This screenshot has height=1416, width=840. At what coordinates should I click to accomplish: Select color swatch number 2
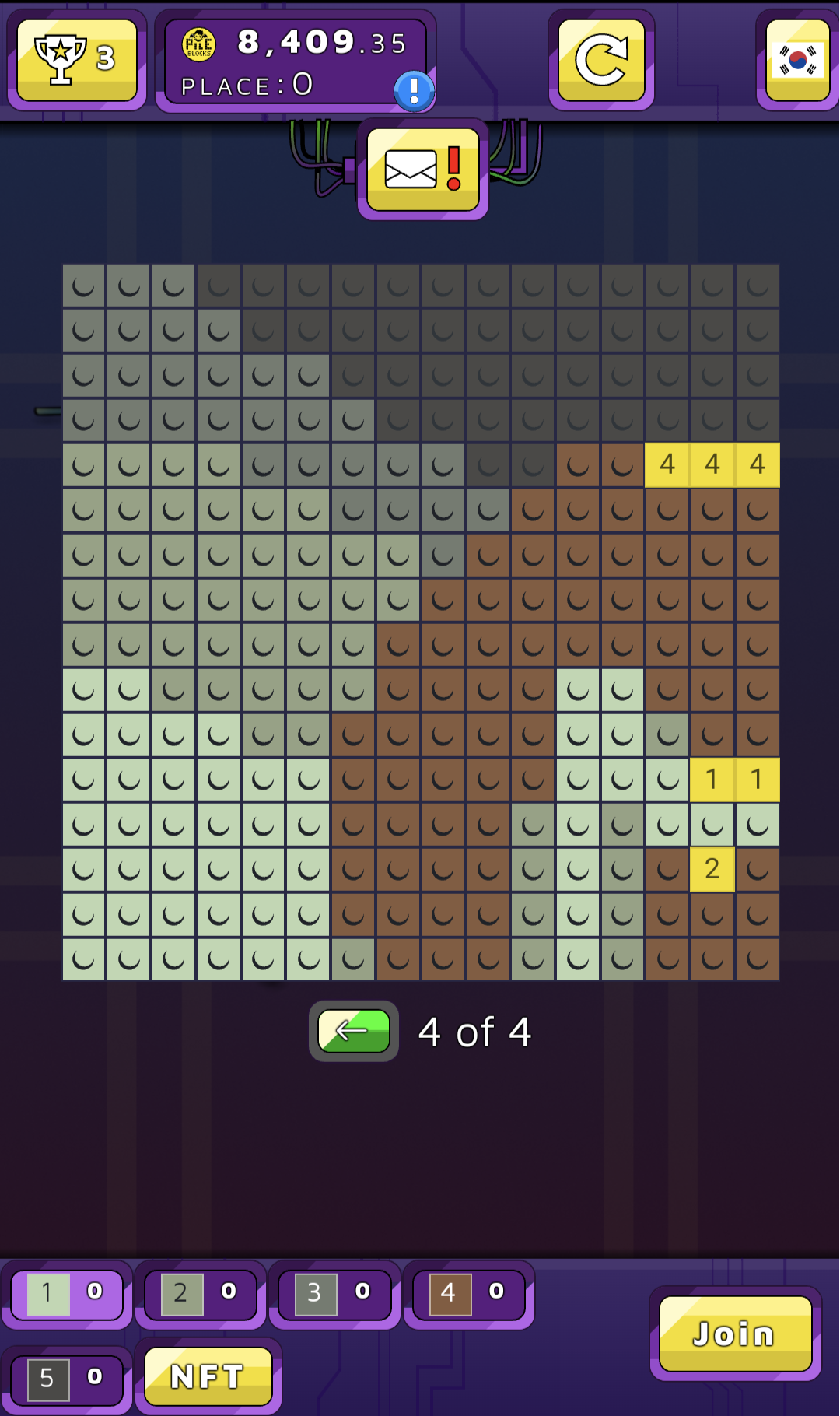[x=201, y=1294]
